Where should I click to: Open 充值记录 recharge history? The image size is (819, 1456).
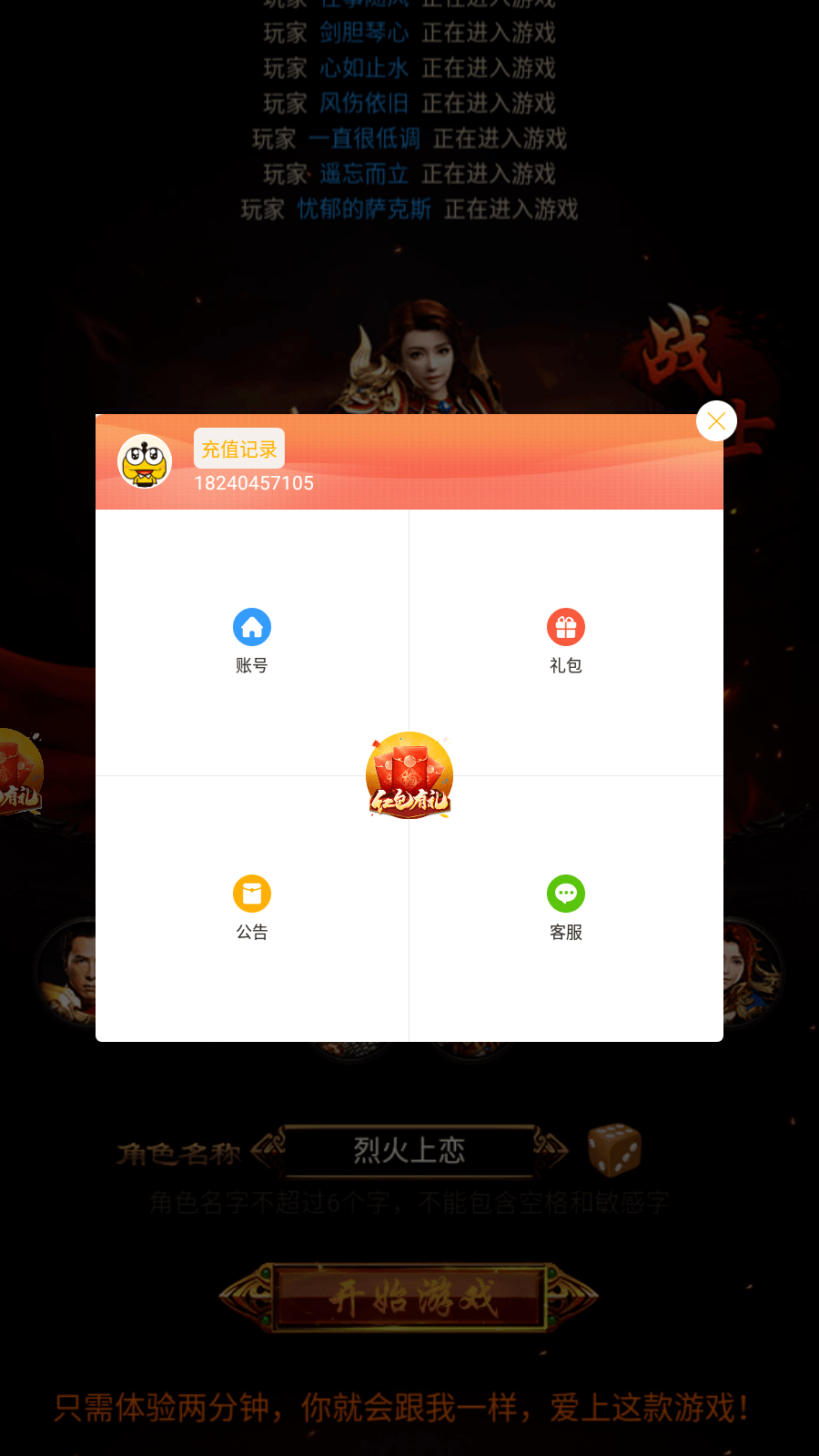pyautogui.click(x=239, y=449)
